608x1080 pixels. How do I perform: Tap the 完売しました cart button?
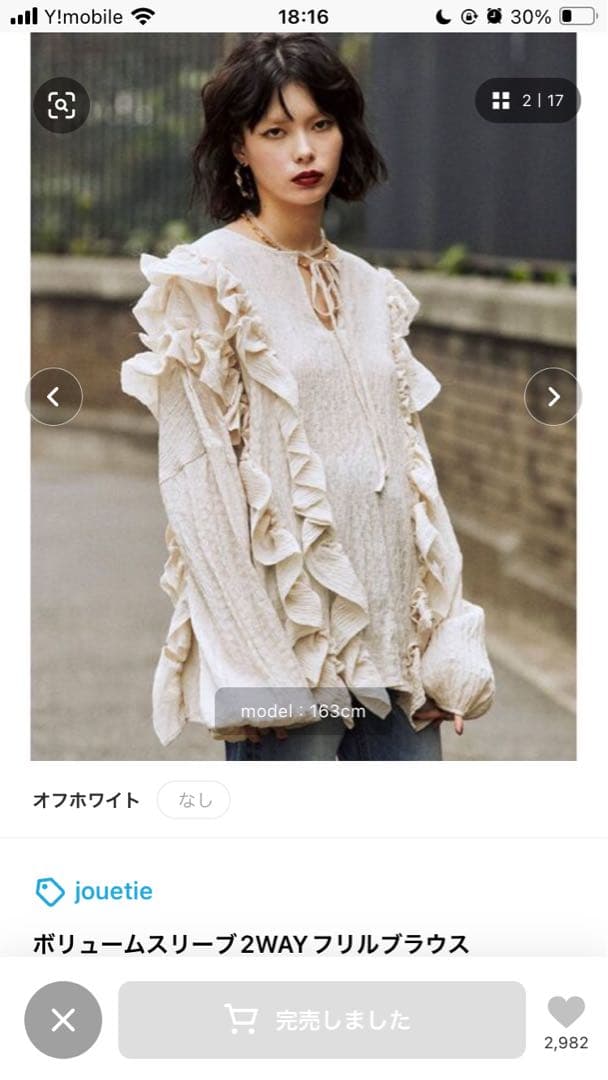322,1020
